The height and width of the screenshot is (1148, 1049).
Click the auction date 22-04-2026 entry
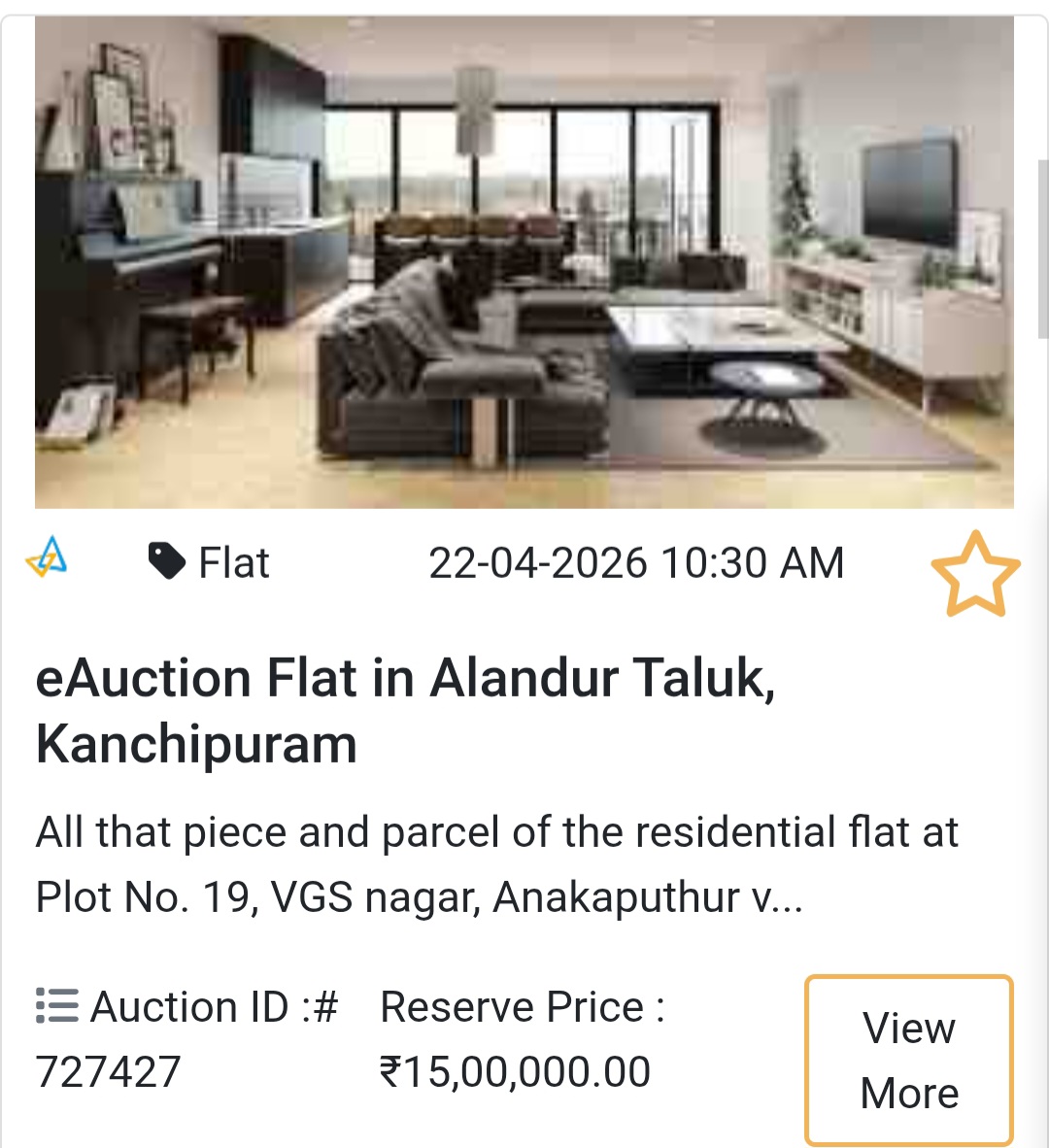(637, 561)
